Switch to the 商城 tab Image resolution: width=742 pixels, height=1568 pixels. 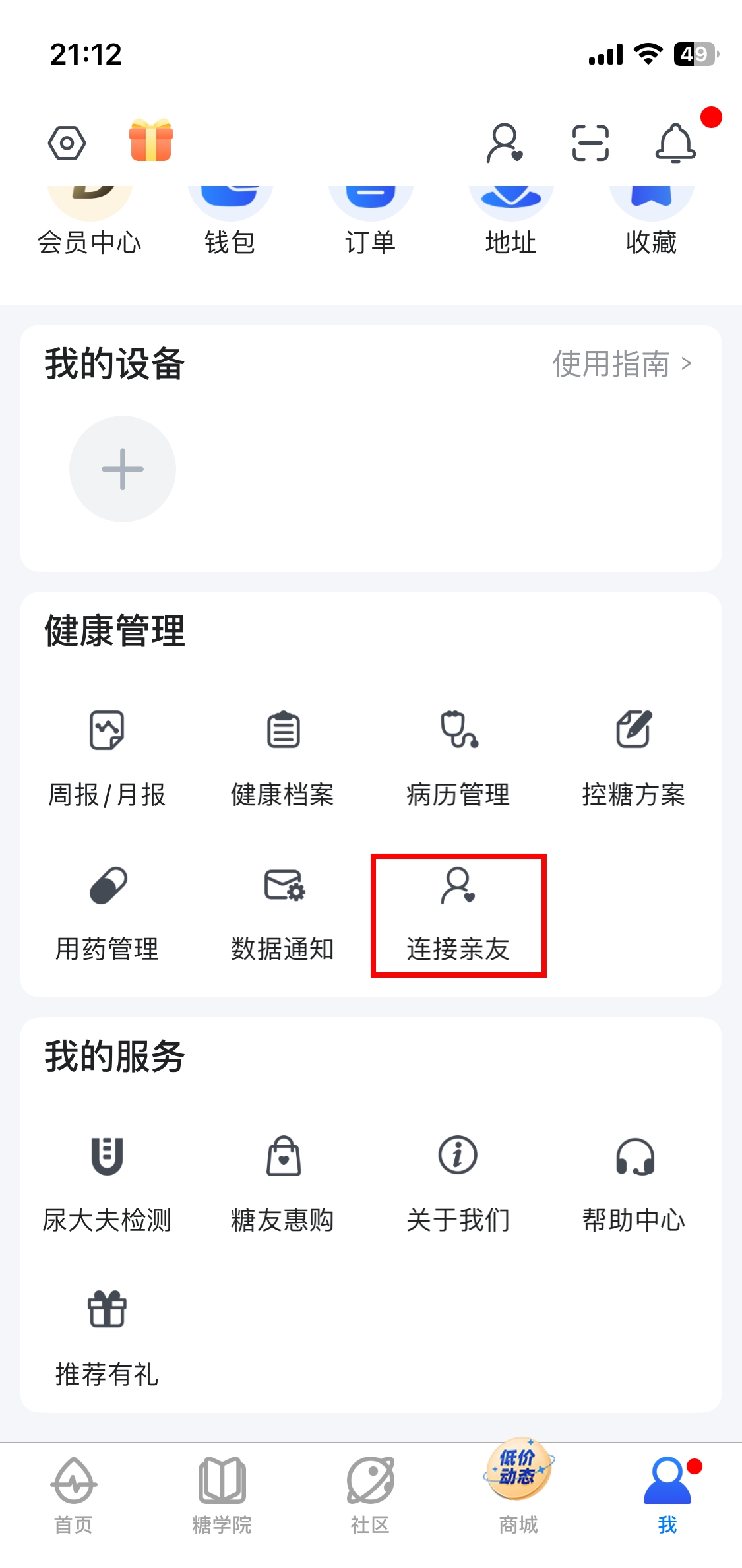click(x=518, y=1488)
